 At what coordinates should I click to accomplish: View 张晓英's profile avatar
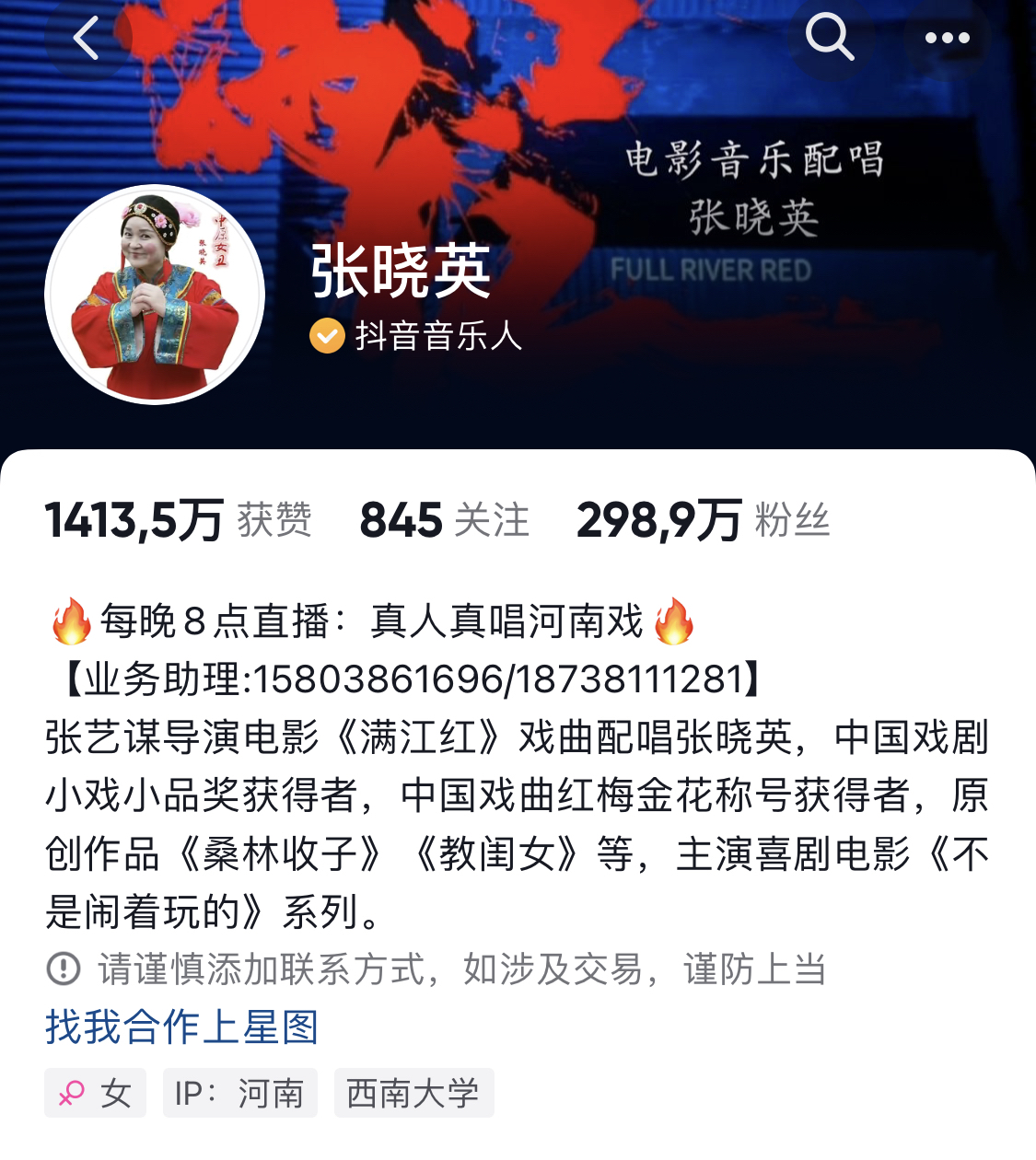[x=155, y=295]
